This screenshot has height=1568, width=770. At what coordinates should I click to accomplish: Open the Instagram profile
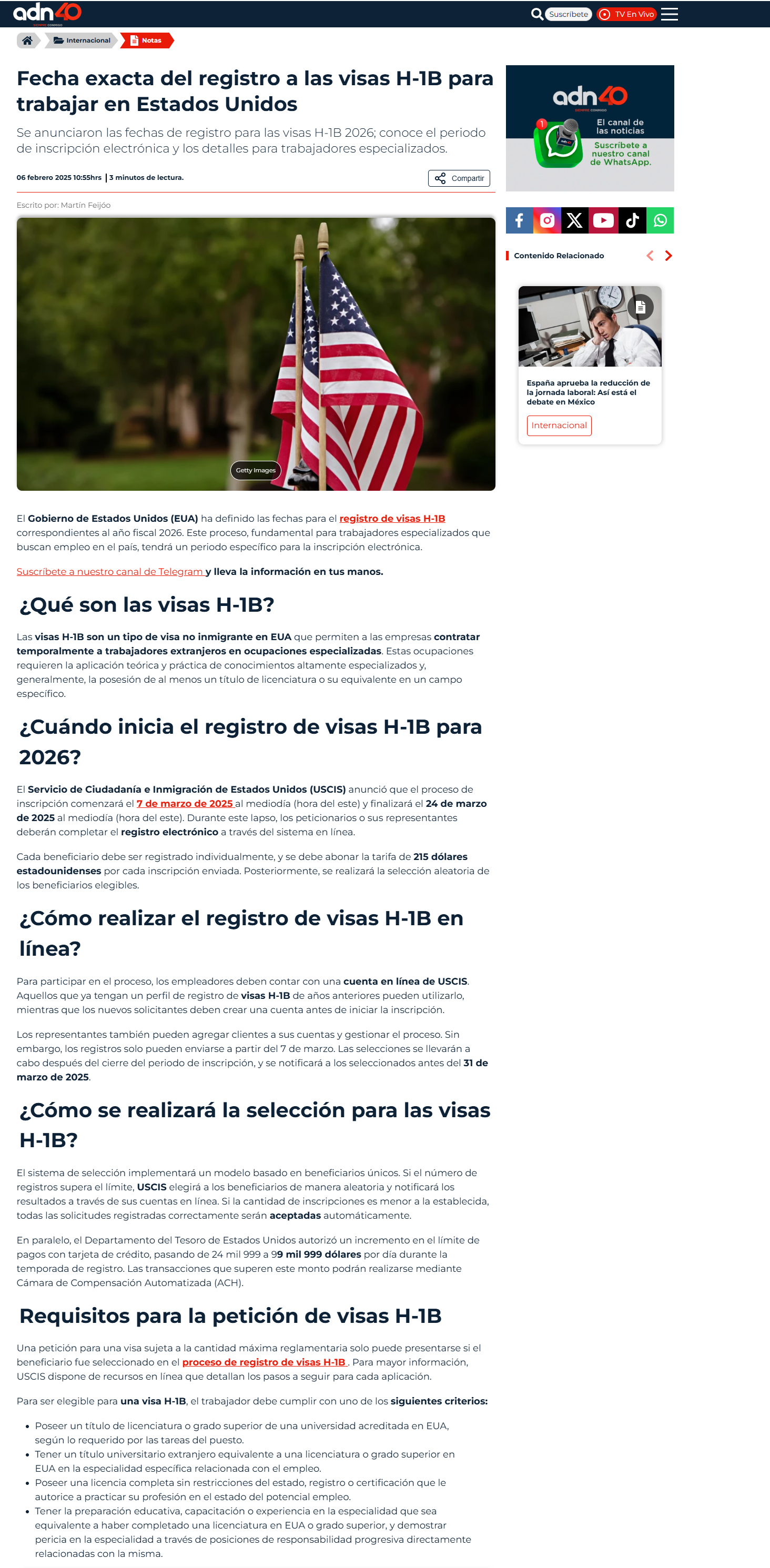(x=547, y=220)
